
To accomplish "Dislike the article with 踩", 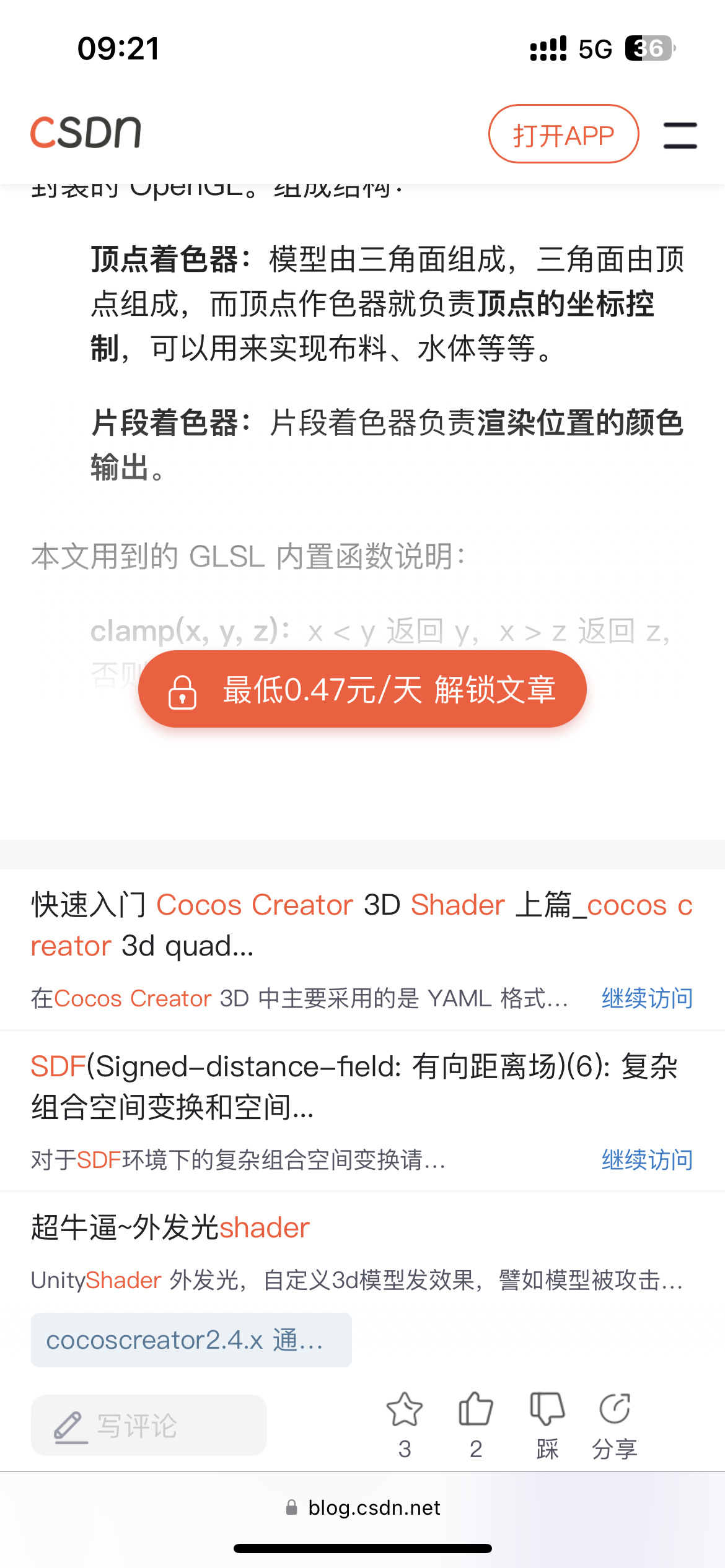I will pos(547,1422).
